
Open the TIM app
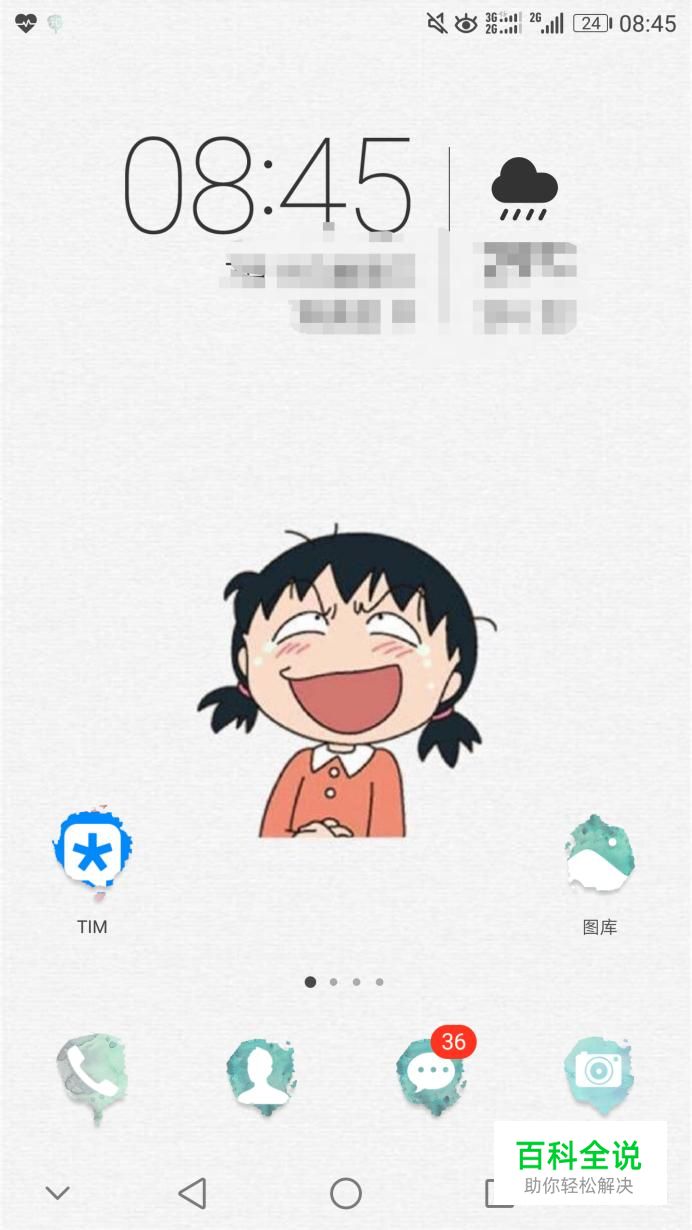click(92, 853)
